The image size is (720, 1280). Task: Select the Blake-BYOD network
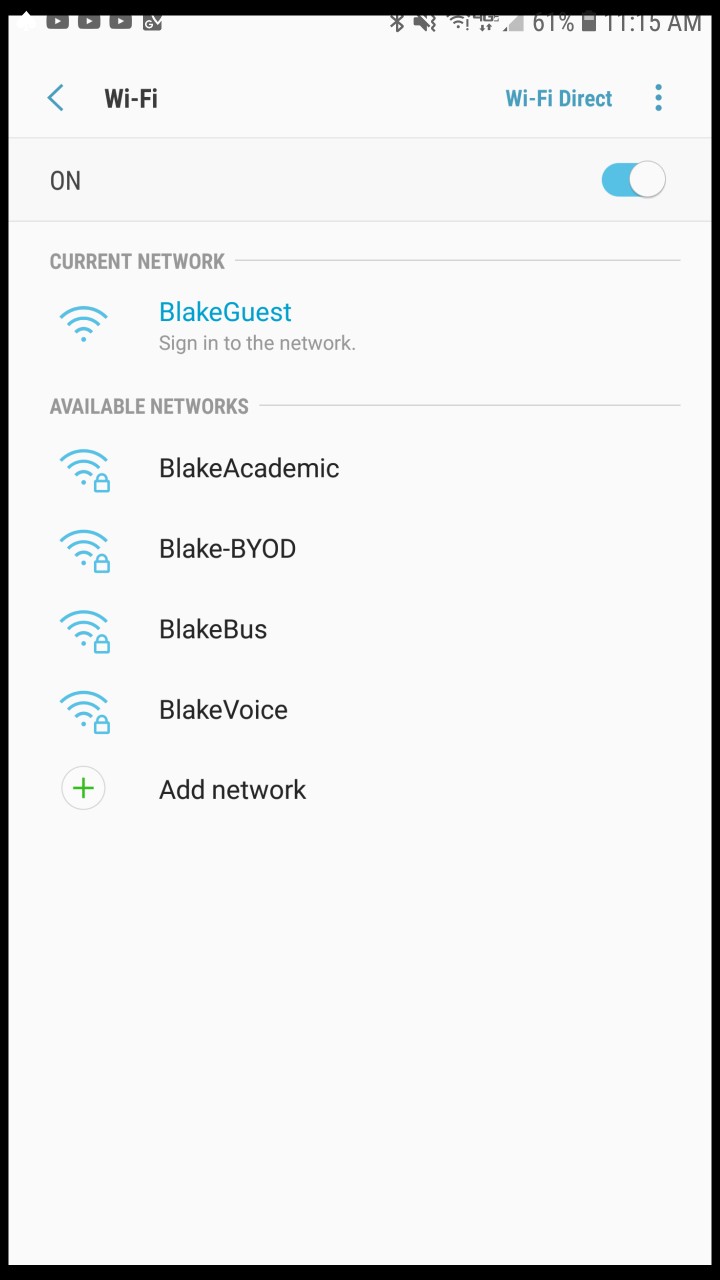pyautogui.click(x=360, y=549)
